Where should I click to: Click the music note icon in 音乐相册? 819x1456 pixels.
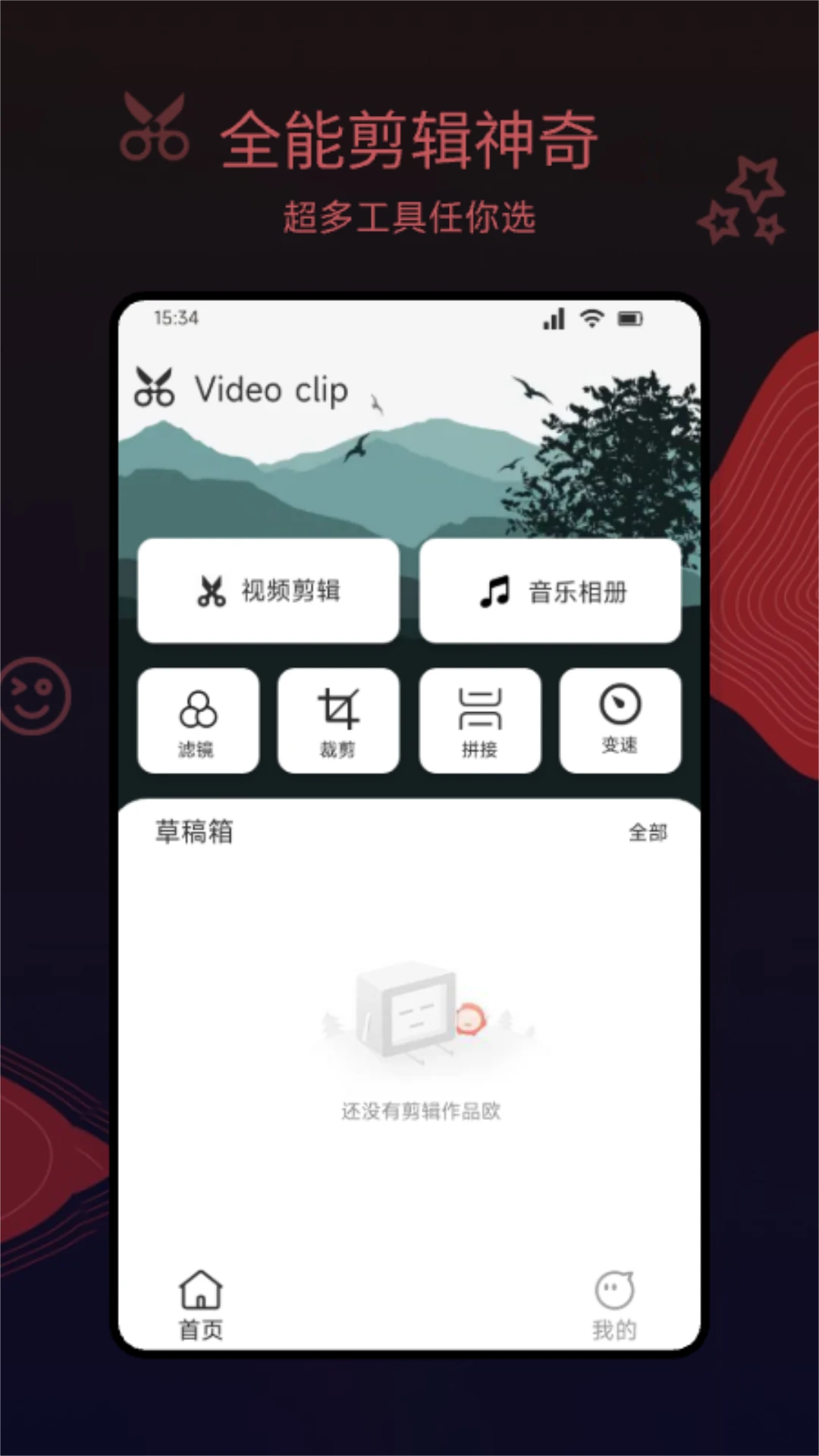[x=494, y=592]
